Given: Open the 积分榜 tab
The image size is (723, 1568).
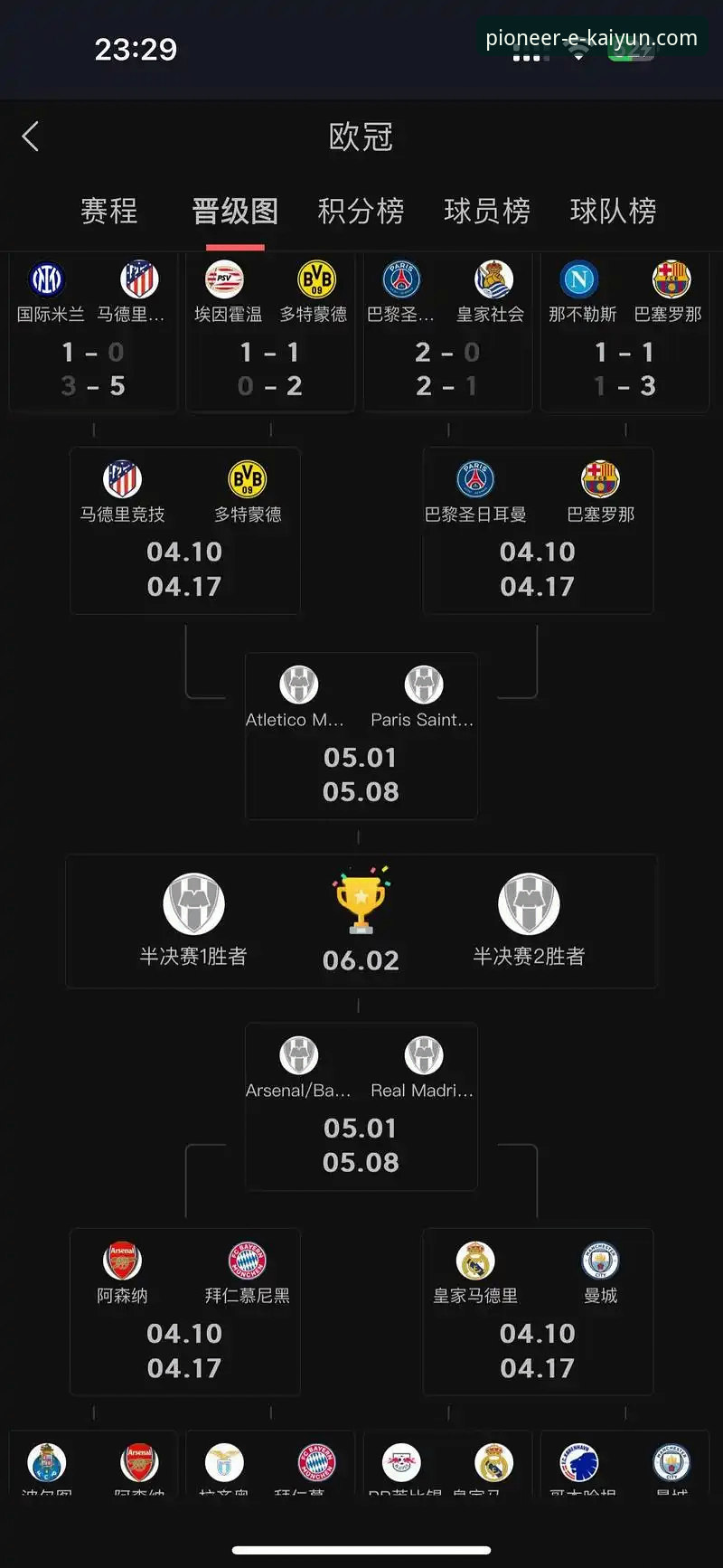Looking at the screenshot, I should pyautogui.click(x=361, y=211).
